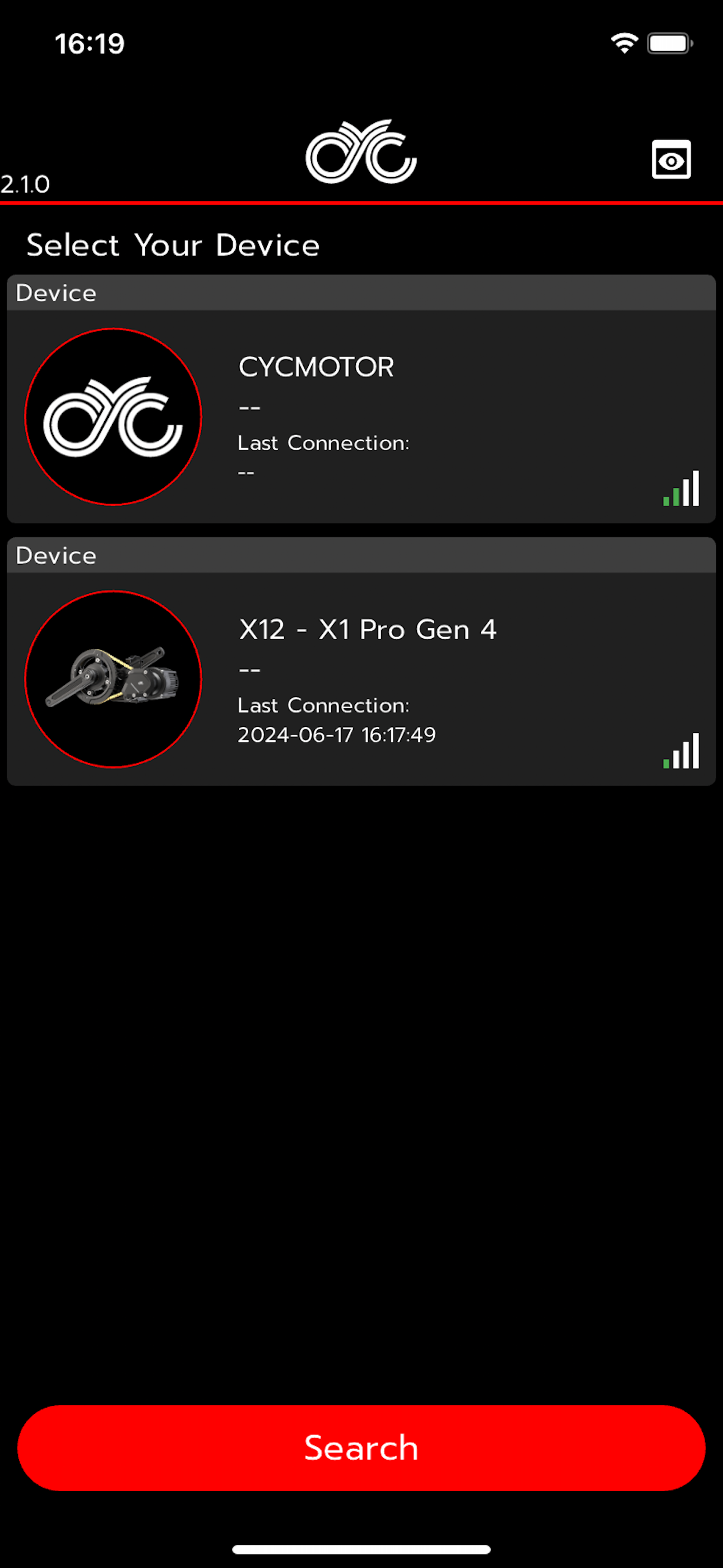723x1568 pixels.
Task: Tap the signal bars on X12 device card
Action: coord(680,751)
